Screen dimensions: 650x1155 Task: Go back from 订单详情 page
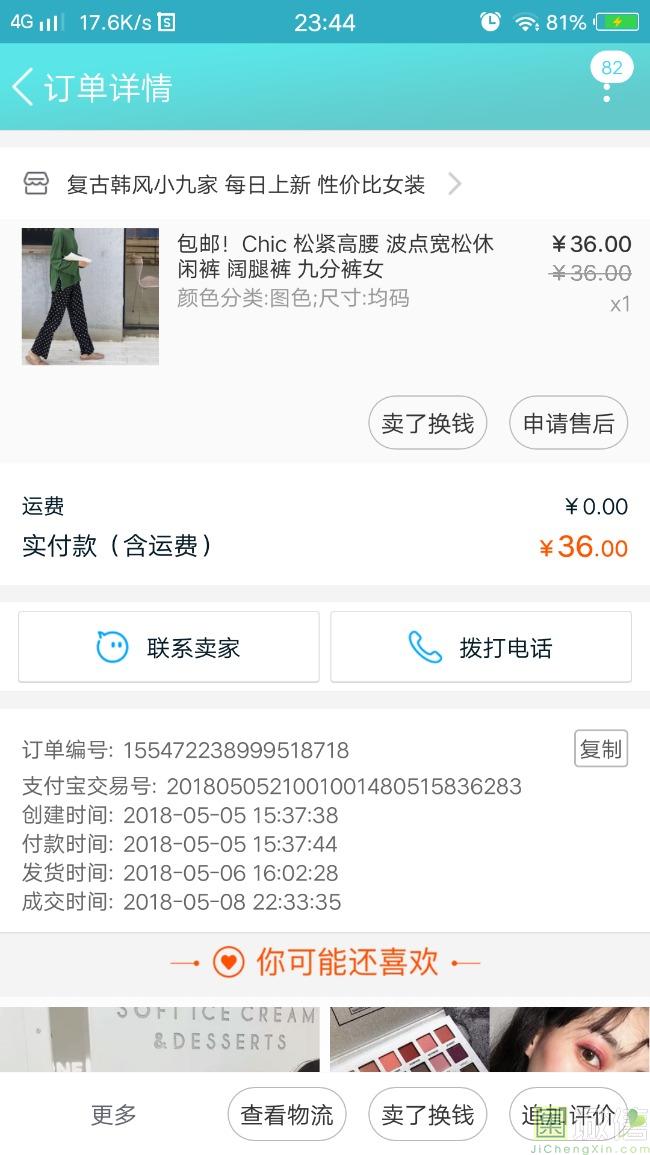pos(23,87)
